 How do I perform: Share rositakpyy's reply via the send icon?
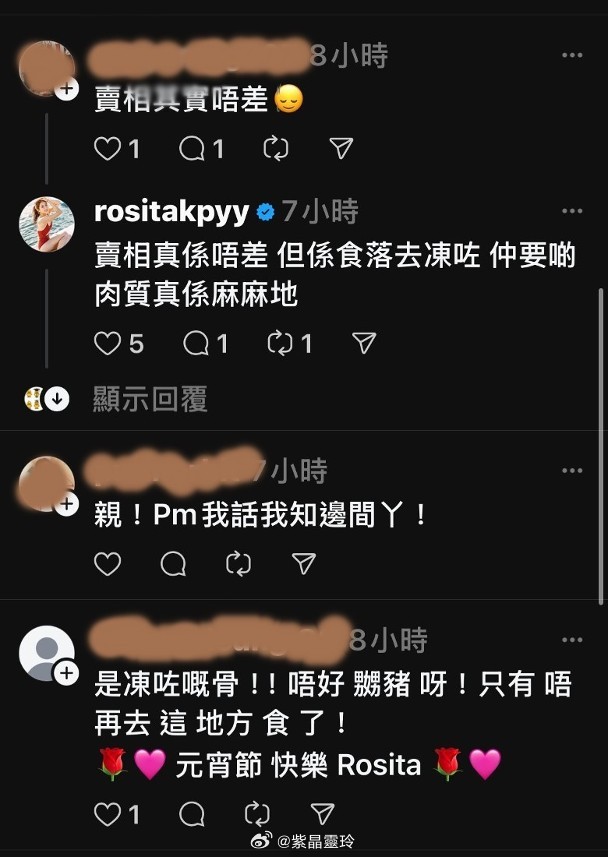click(363, 344)
